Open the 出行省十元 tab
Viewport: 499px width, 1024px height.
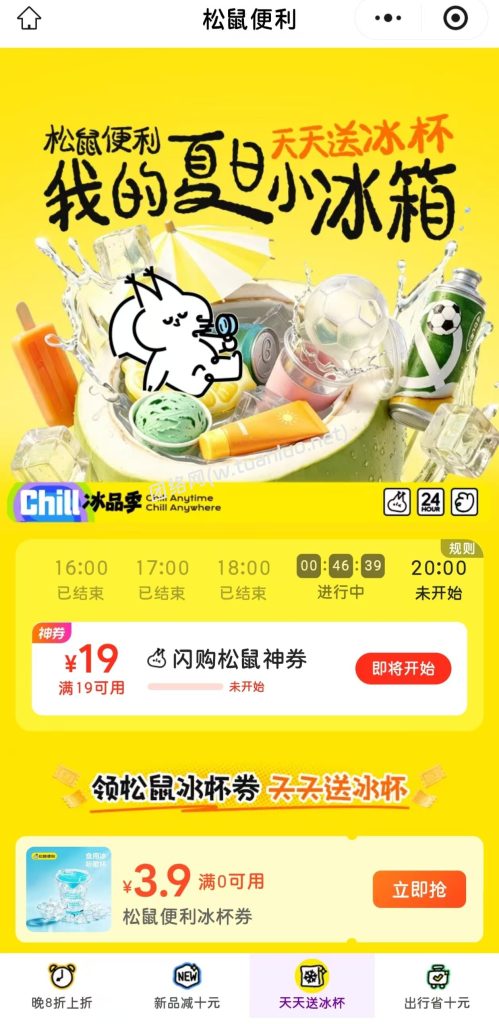(437, 987)
